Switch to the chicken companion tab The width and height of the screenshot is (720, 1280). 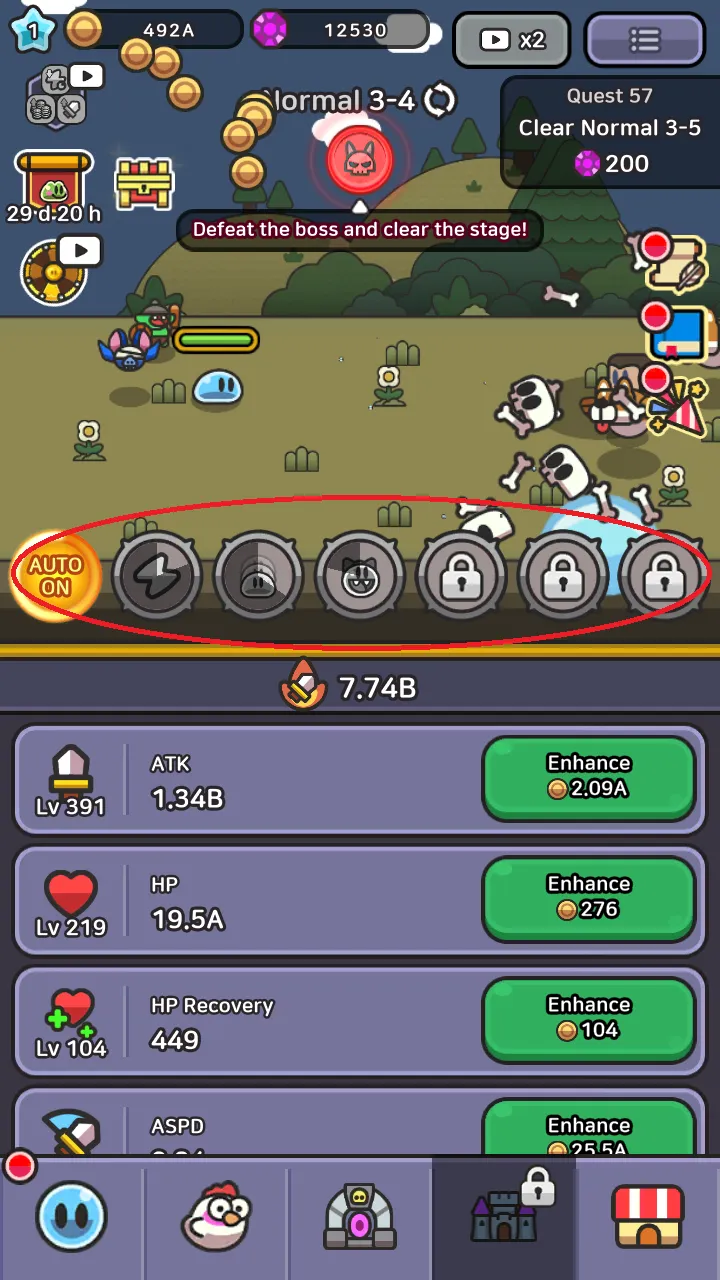pyautogui.click(x=216, y=1218)
